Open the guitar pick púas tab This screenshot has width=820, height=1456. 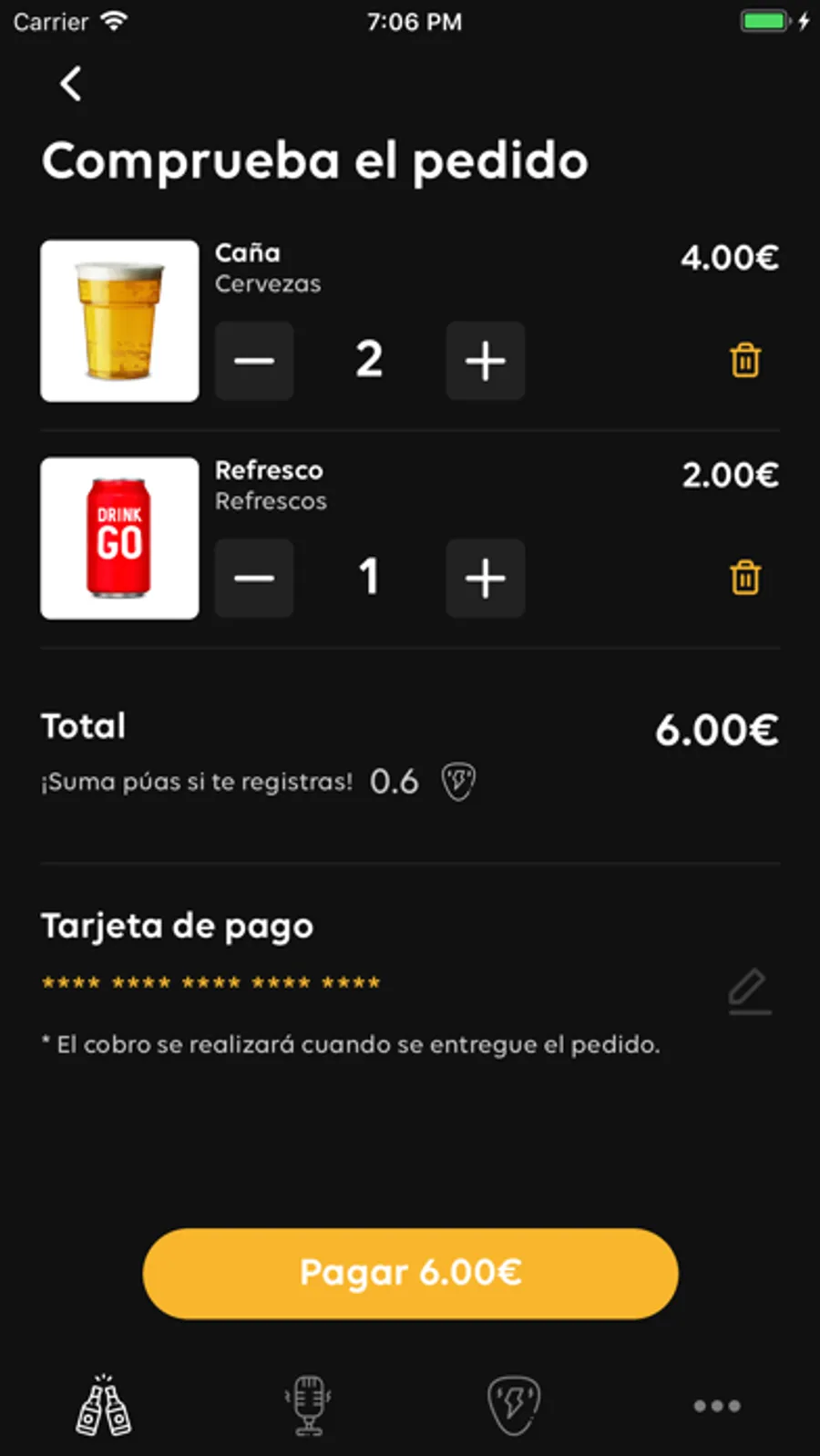click(514, 1405)
